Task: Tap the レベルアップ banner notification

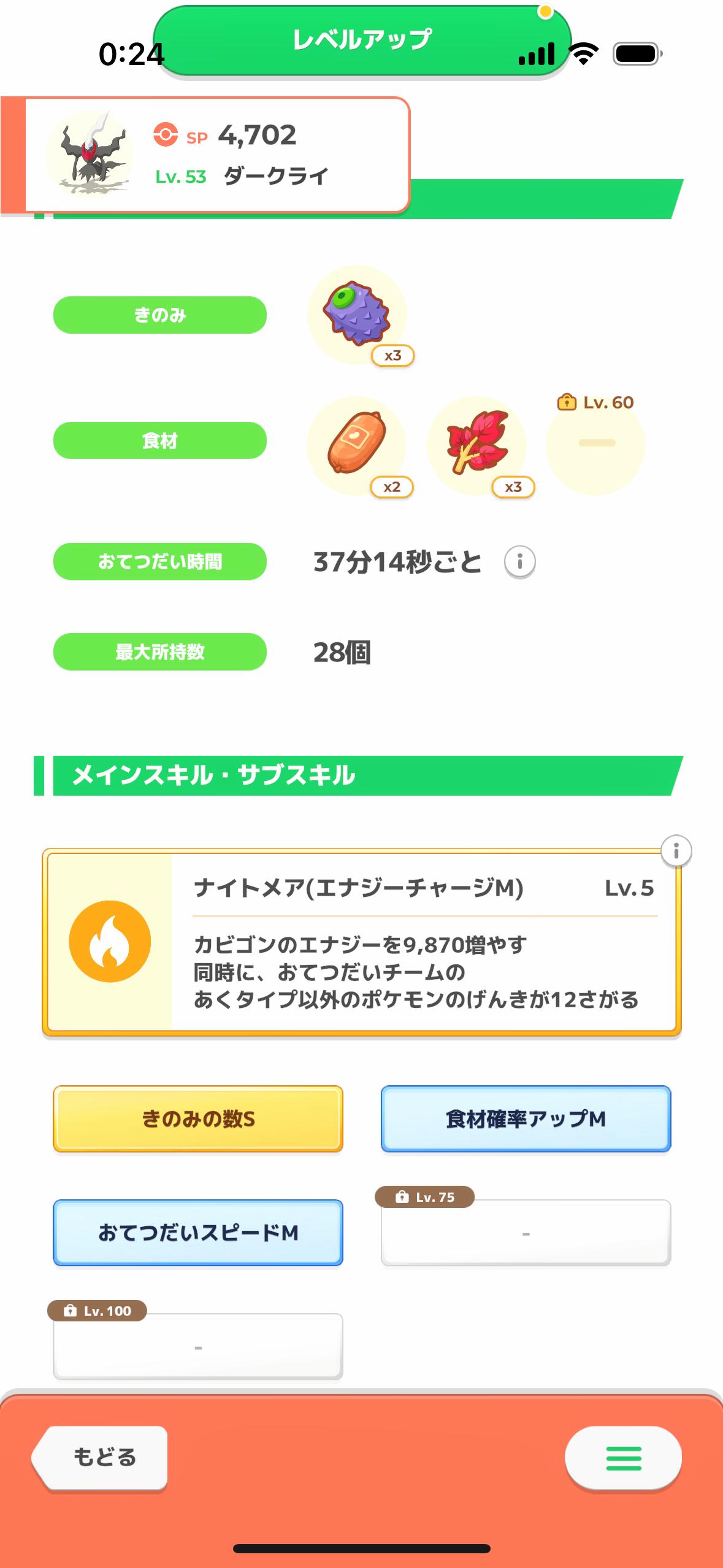Action: [361, 38]
